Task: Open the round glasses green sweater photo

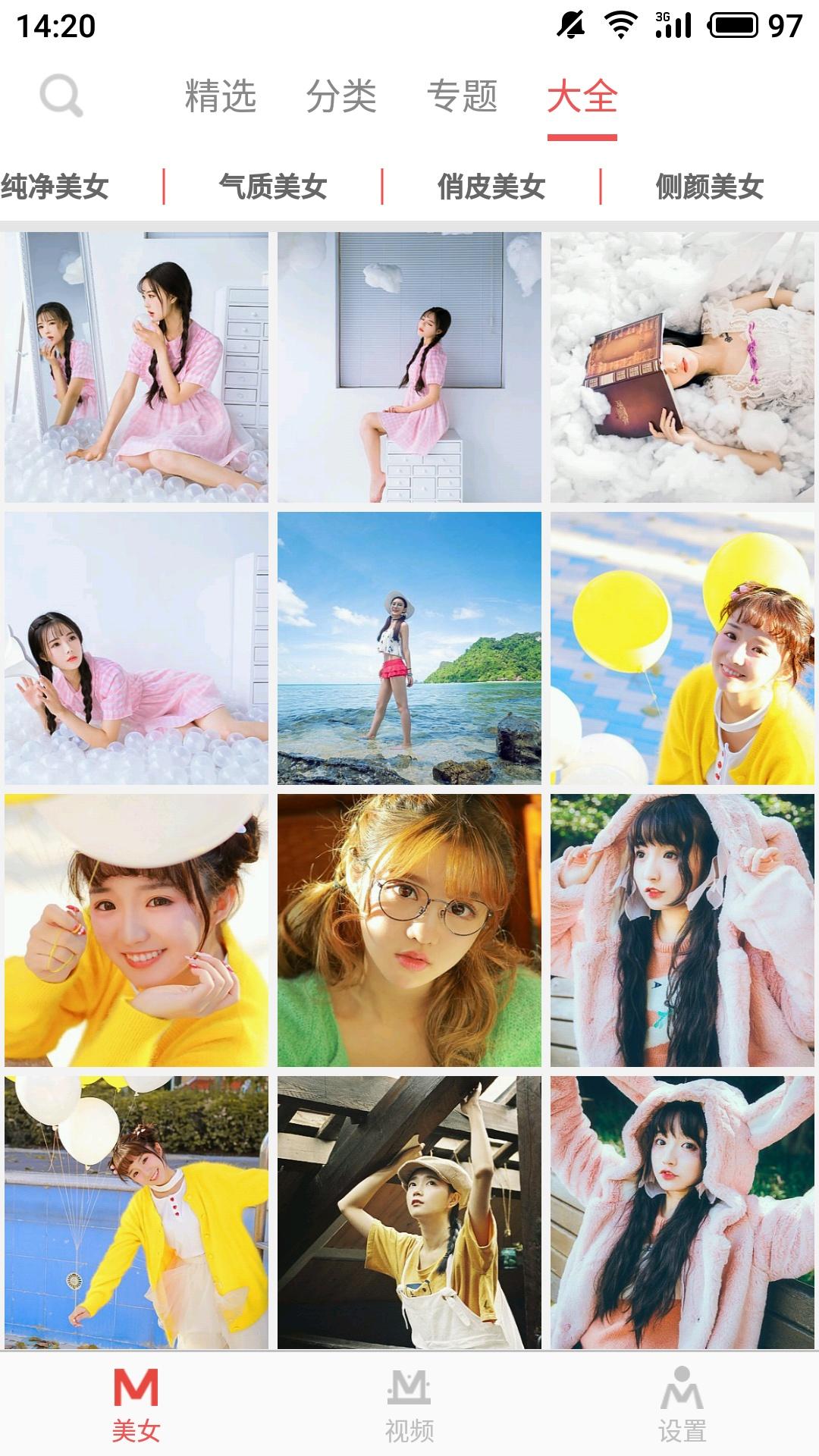Action: (409, 930)
